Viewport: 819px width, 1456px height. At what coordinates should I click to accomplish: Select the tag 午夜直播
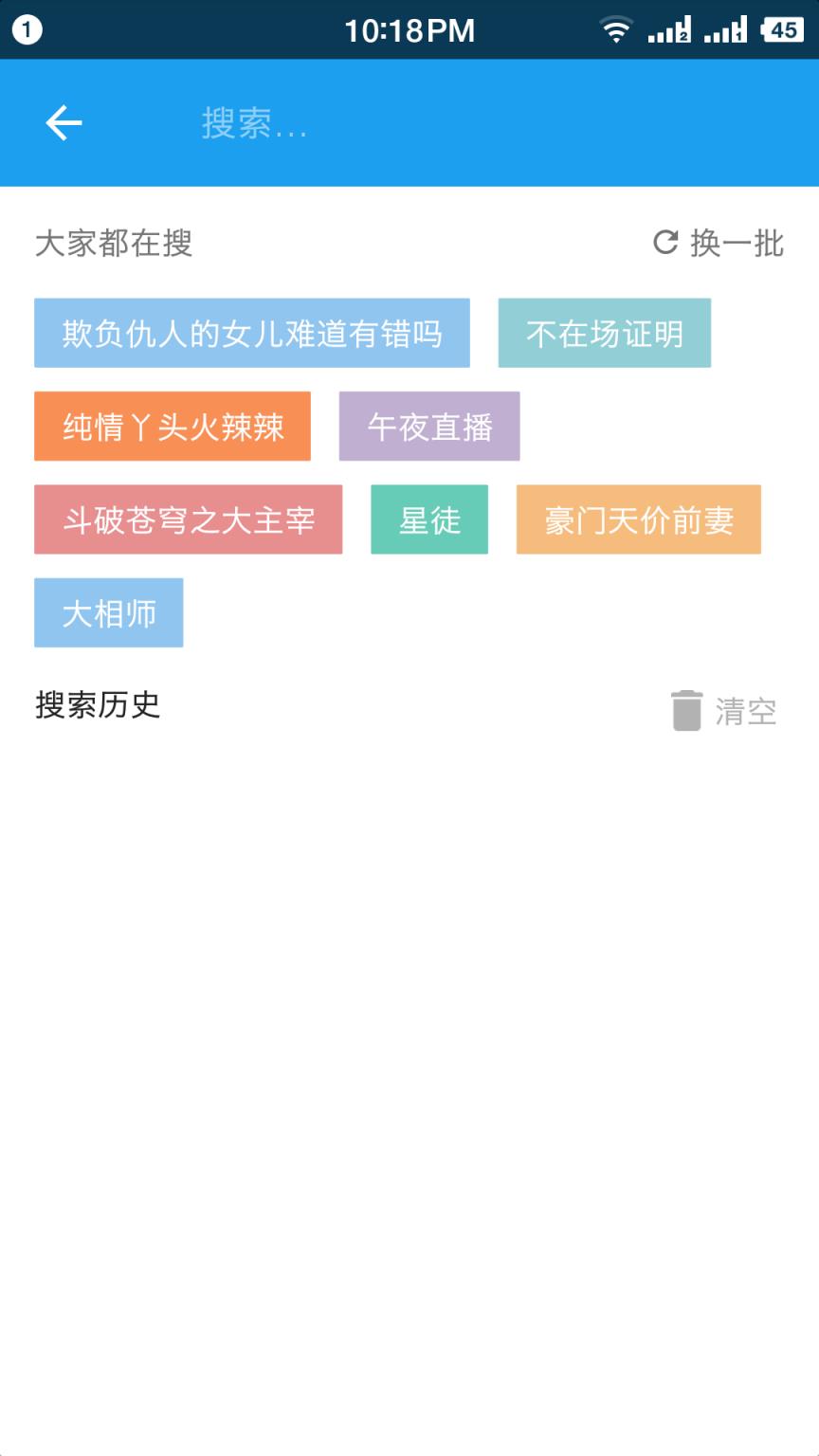coord(428,426)
